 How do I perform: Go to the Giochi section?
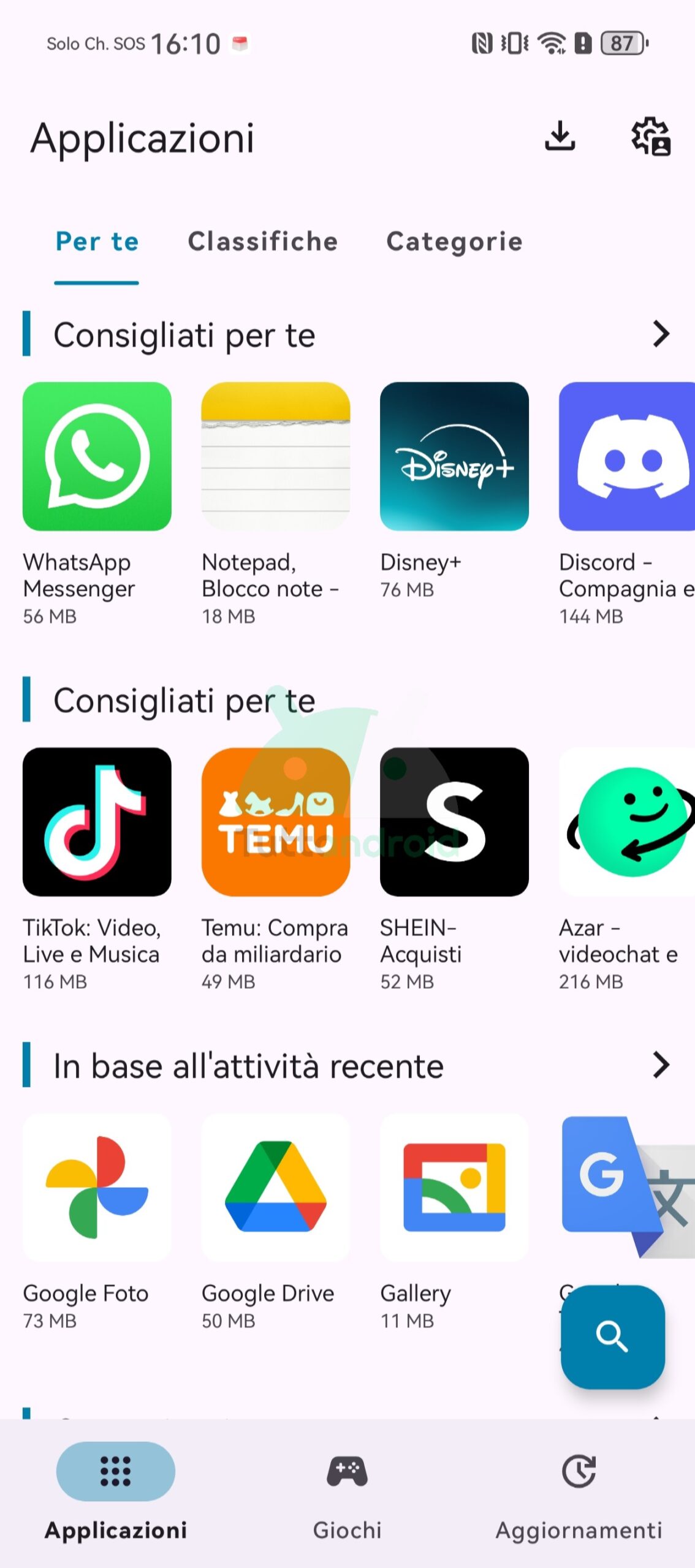(347, 1494)
